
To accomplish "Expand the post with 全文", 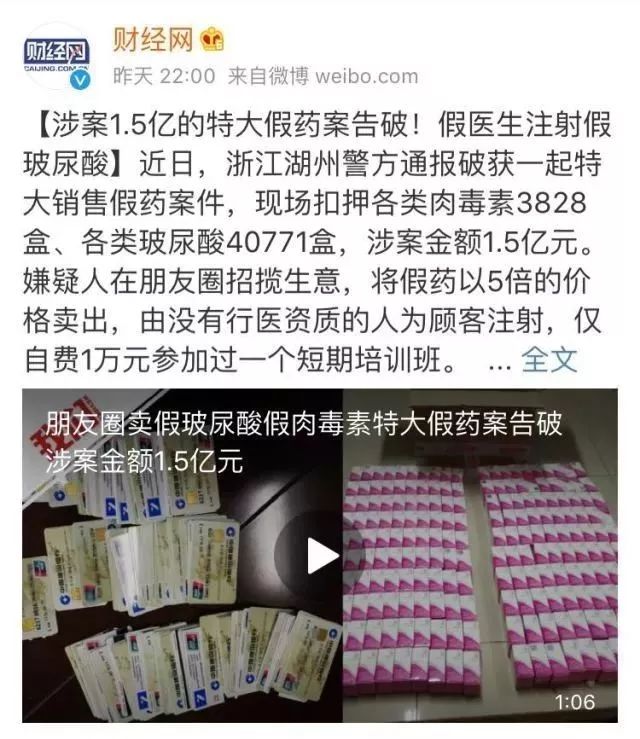I will point(549,359).
